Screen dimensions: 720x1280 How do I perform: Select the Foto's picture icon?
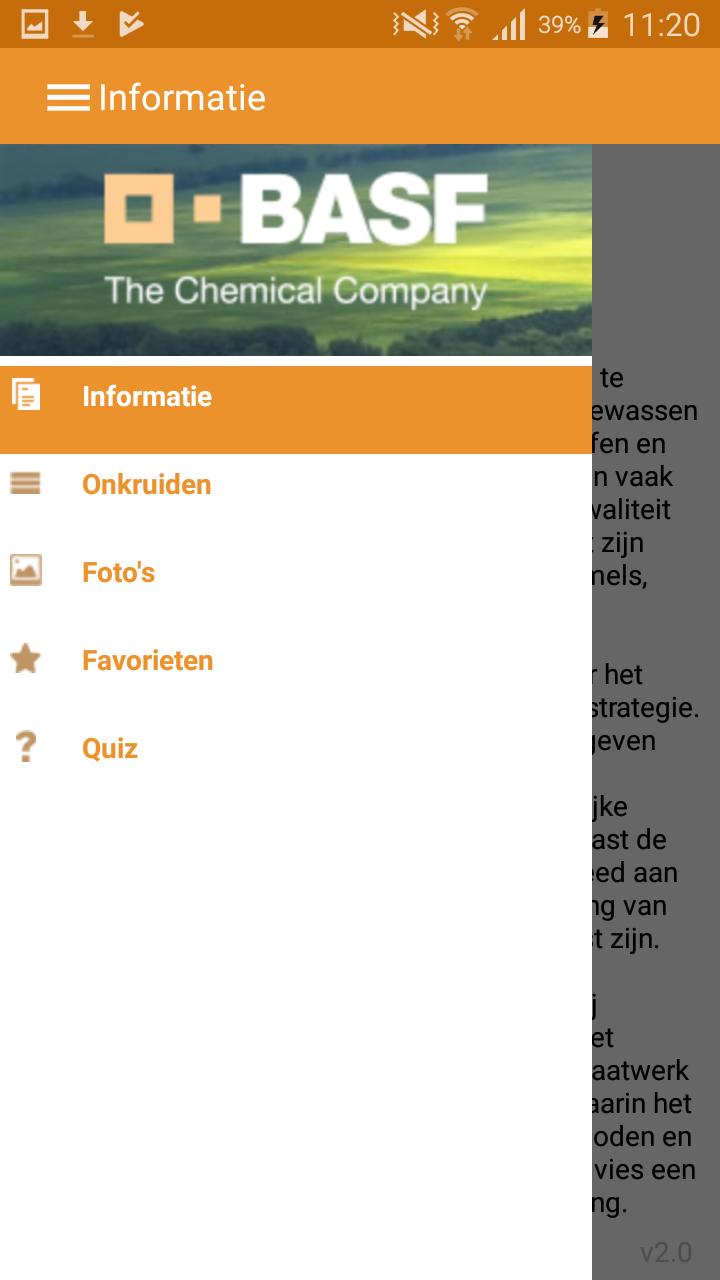click(x=25, y=571)
